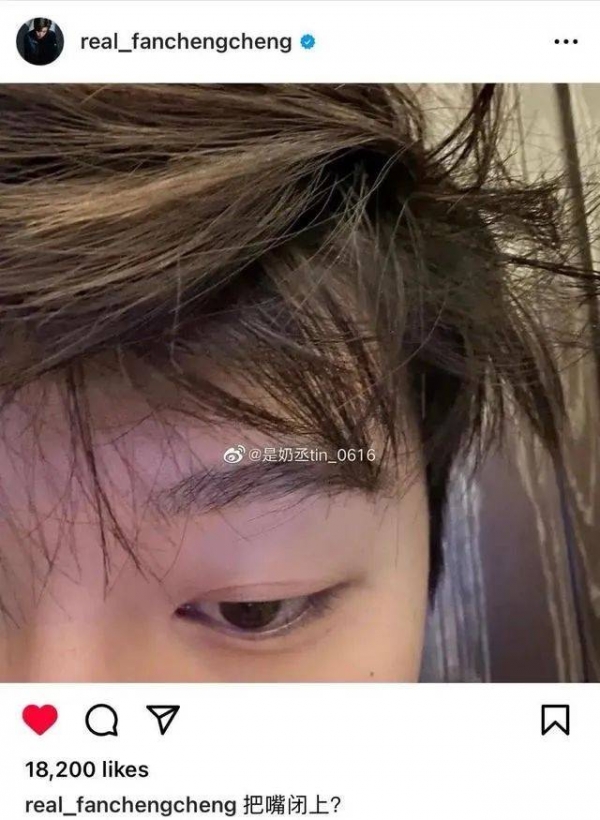The image size is (600, 820).
Task: Open real_fanchengcheng profile avatar
Action: tap(40, 42)
